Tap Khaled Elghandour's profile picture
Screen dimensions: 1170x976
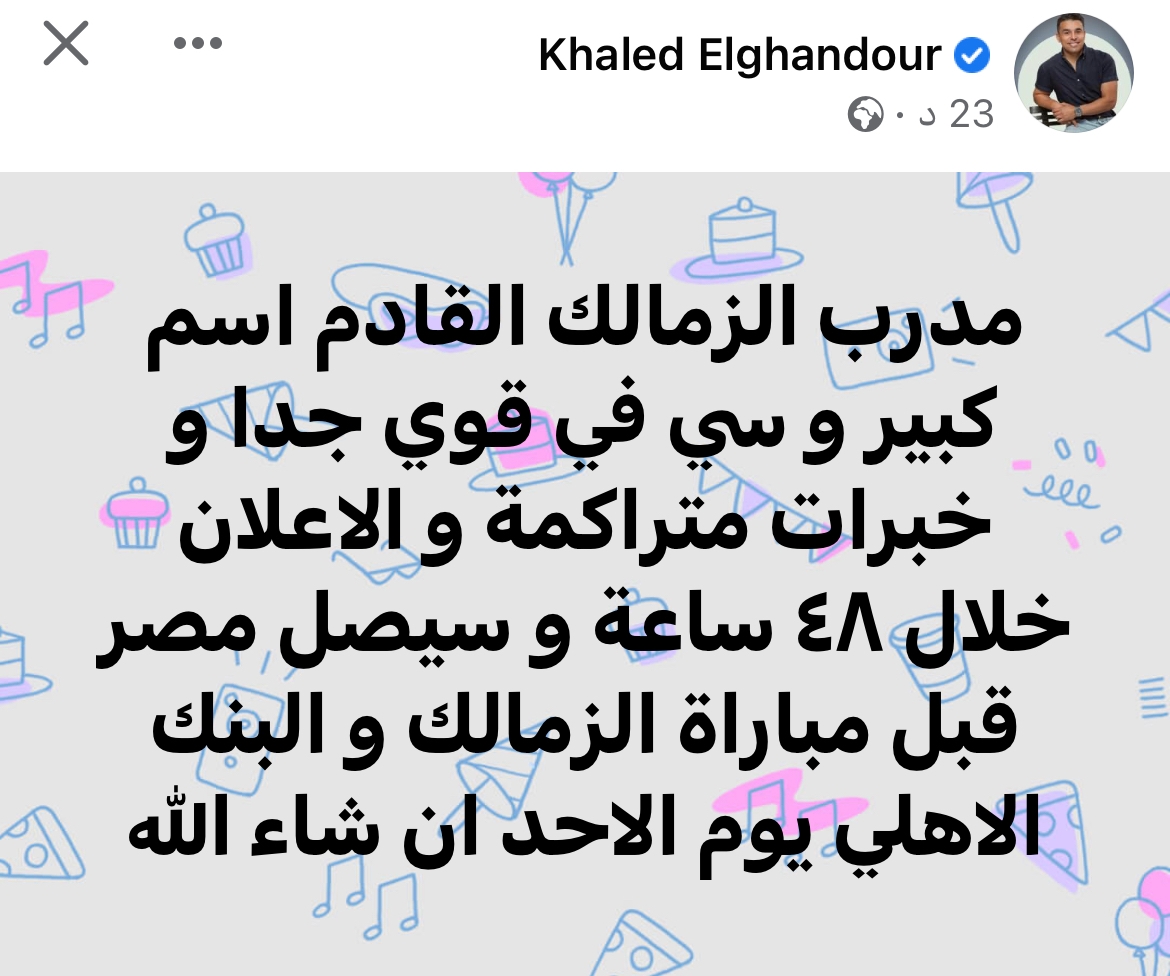[x=1073, y=73]
